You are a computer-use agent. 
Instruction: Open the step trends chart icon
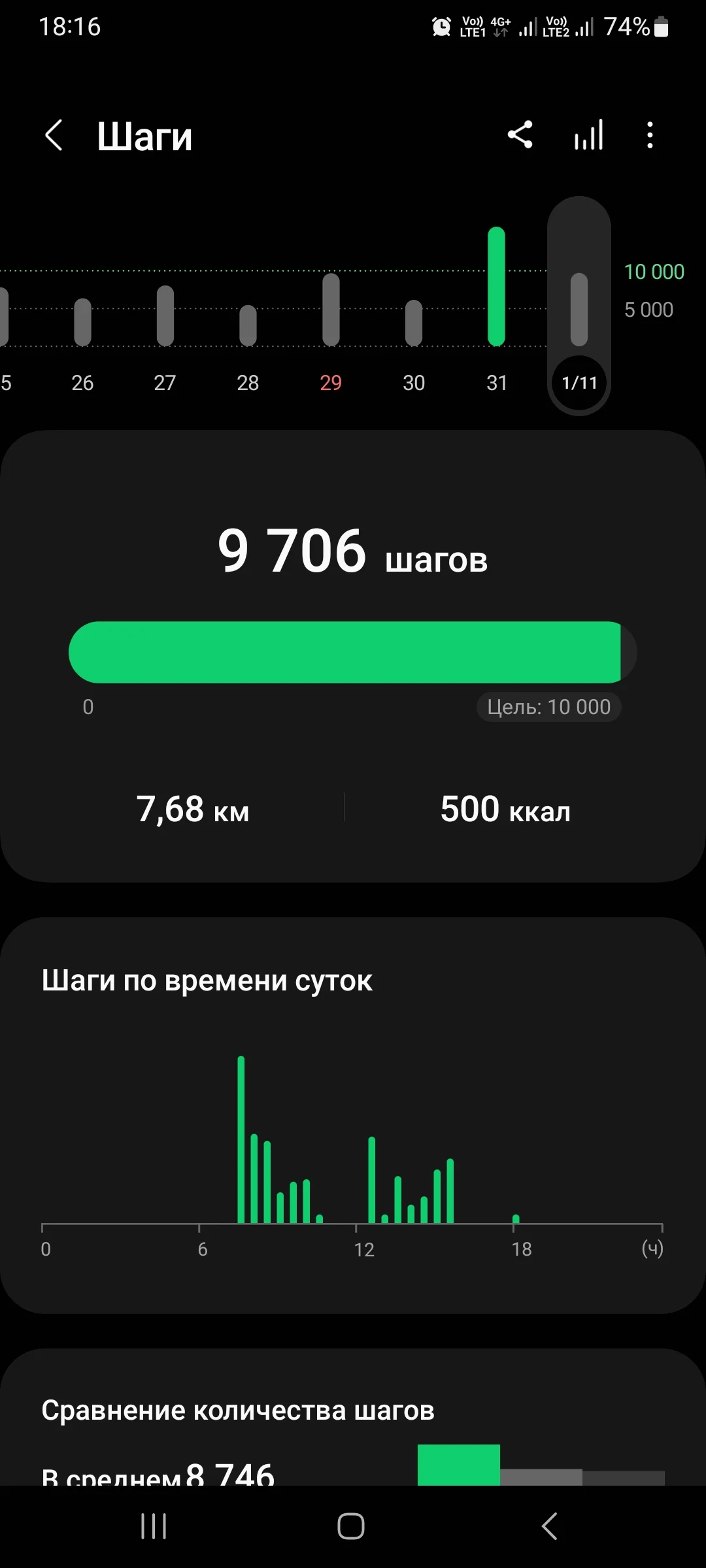(588, 135)
